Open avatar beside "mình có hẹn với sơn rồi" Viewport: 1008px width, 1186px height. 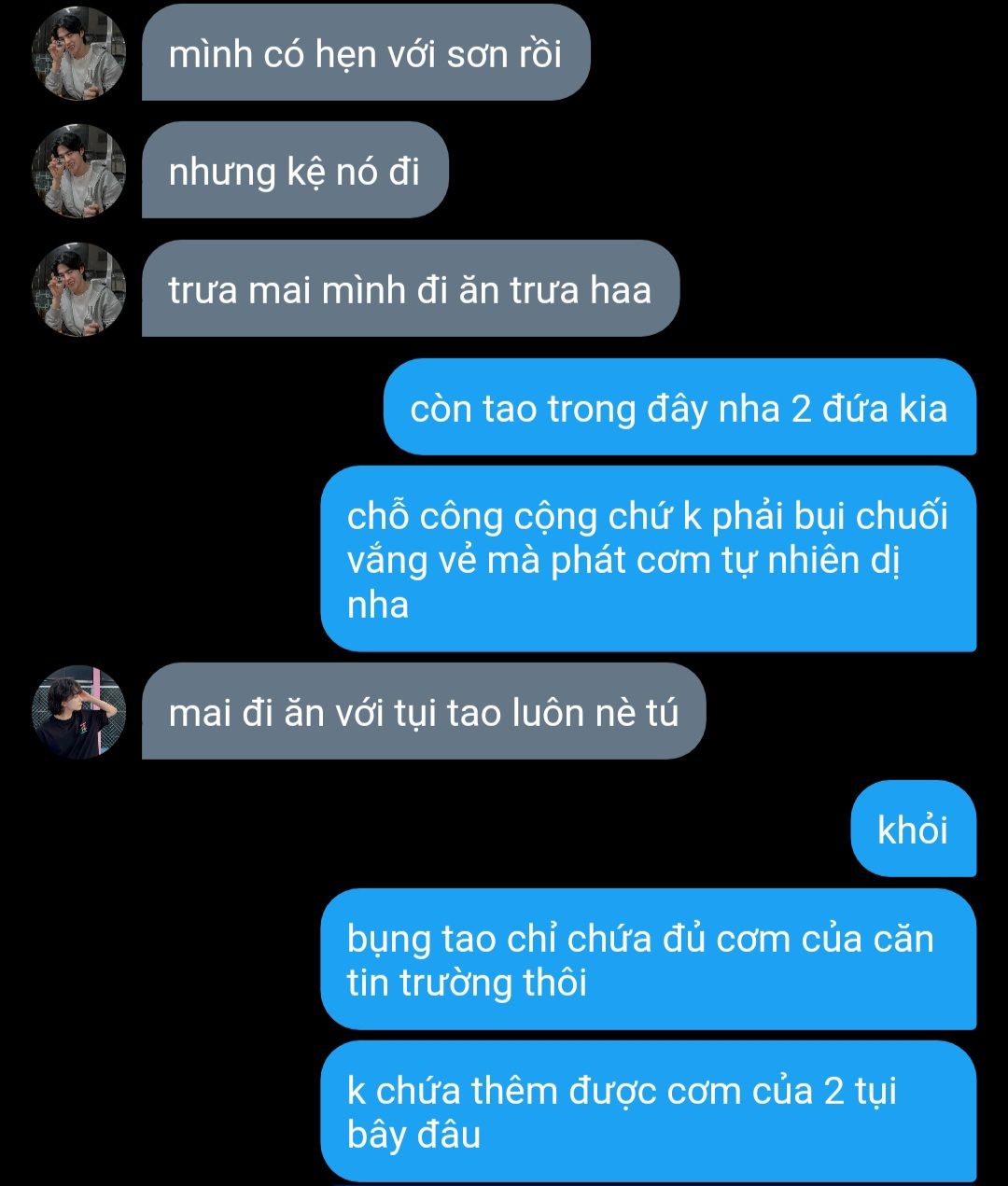tap(78, 53)
